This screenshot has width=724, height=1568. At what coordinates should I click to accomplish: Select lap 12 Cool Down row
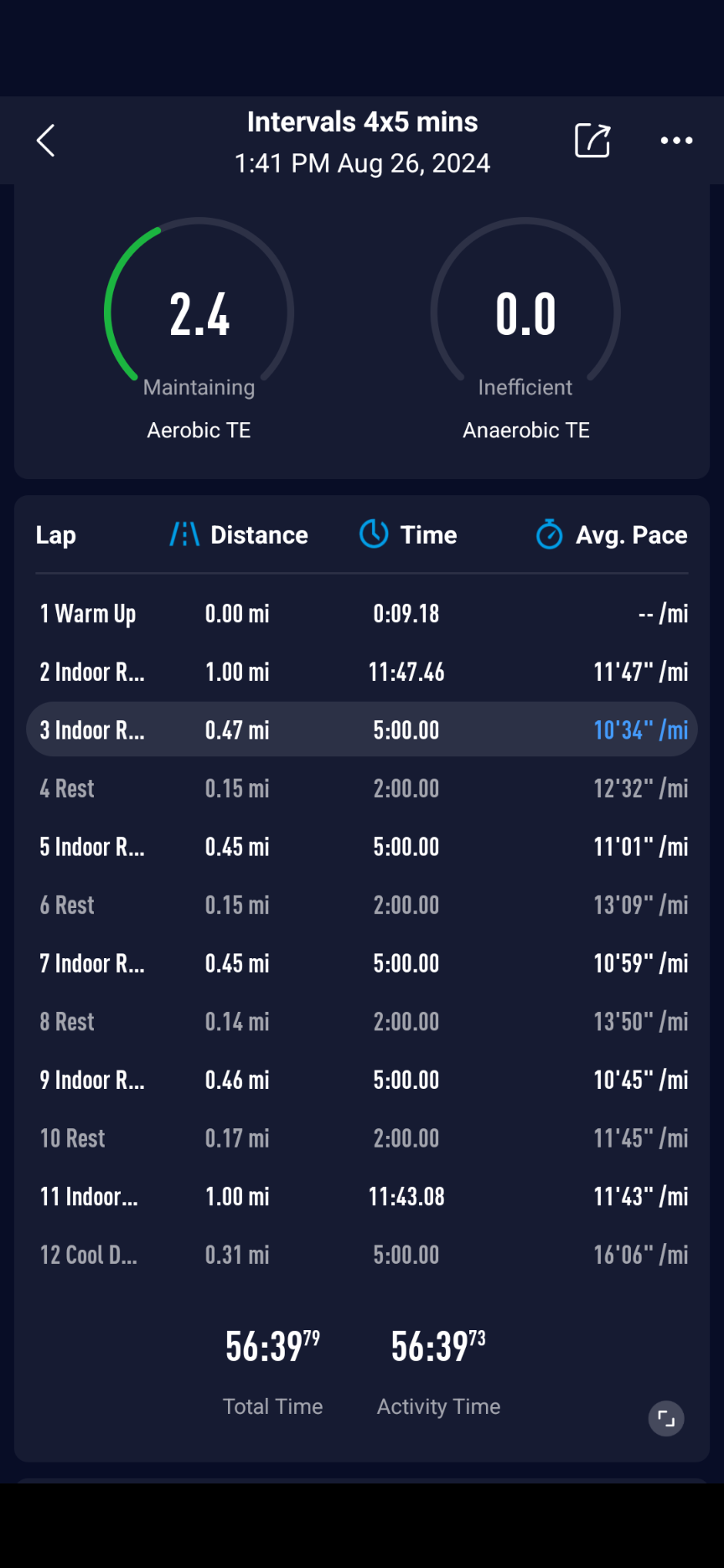[362, 1255]
